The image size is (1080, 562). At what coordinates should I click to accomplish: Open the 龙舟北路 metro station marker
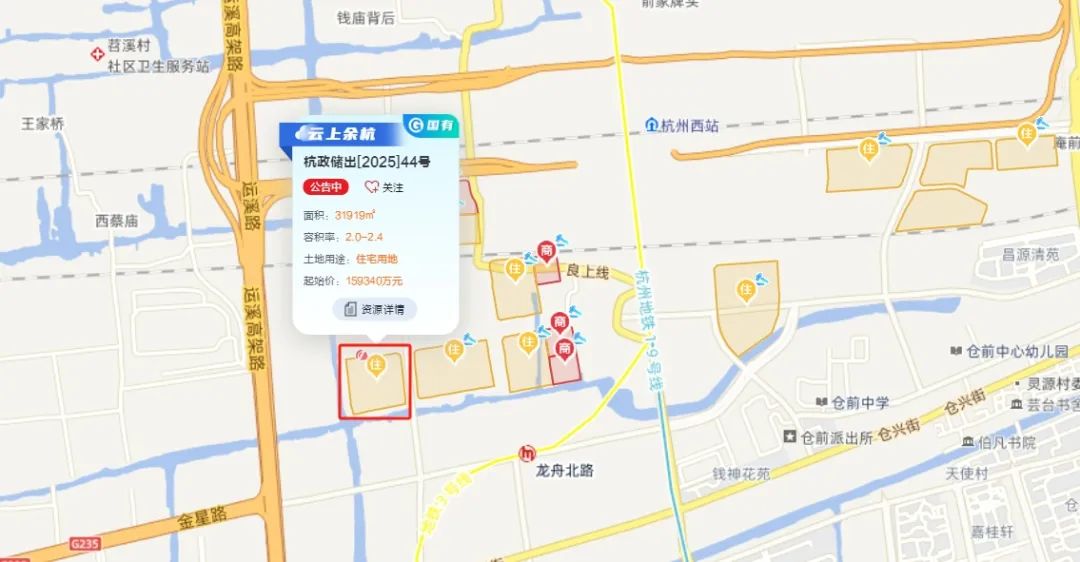[528, 455]
